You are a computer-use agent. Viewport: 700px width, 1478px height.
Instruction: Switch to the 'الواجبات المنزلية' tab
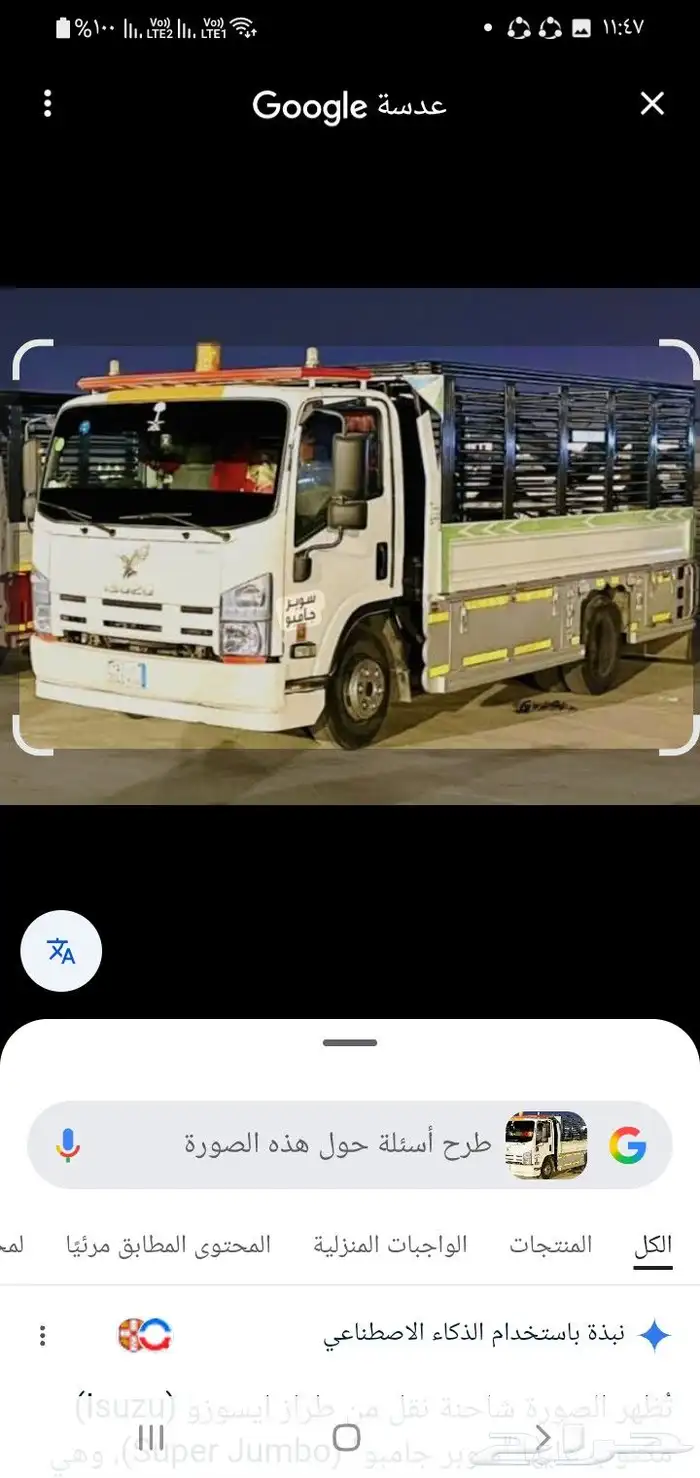pyautogui.click(x=390, y=1245)
